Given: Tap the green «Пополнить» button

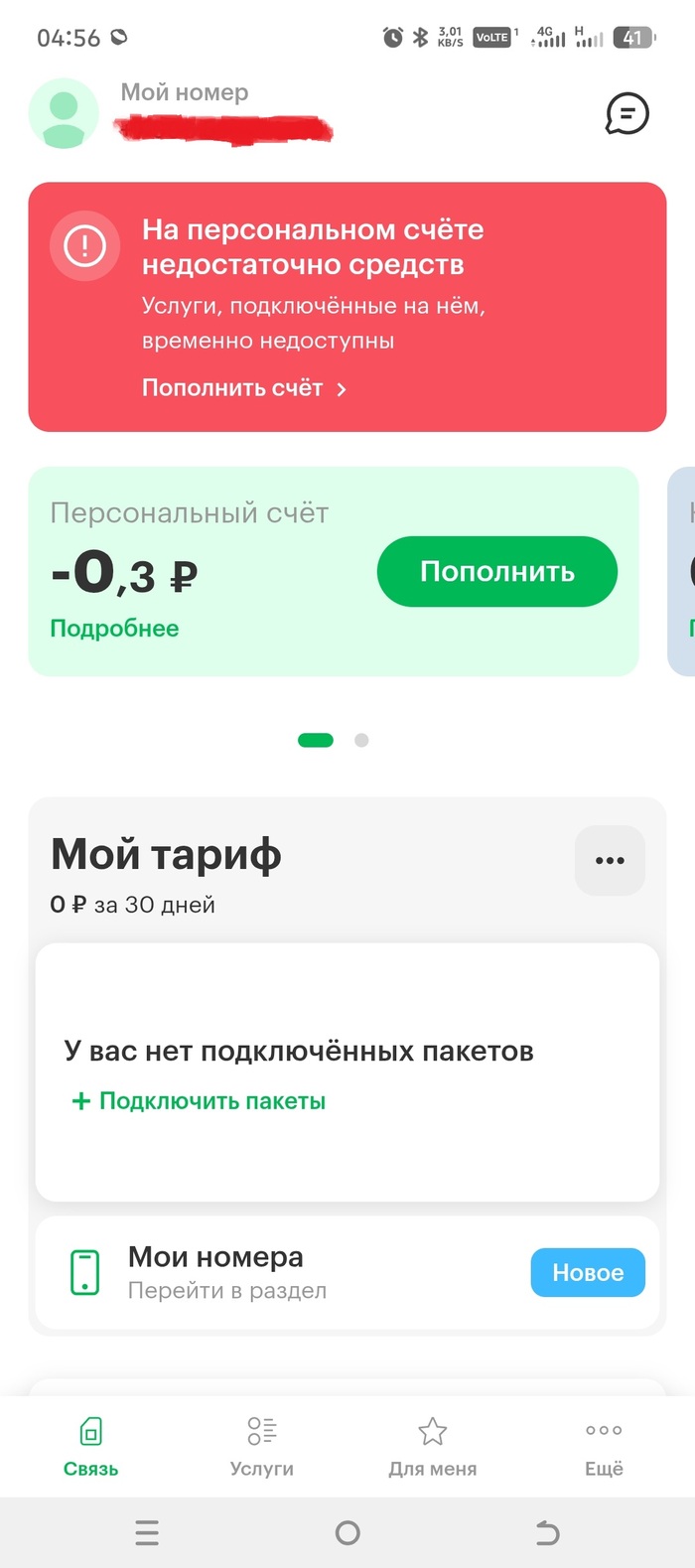Looking at the screenshot, I should pyautogui.click(x=496, y=572).
